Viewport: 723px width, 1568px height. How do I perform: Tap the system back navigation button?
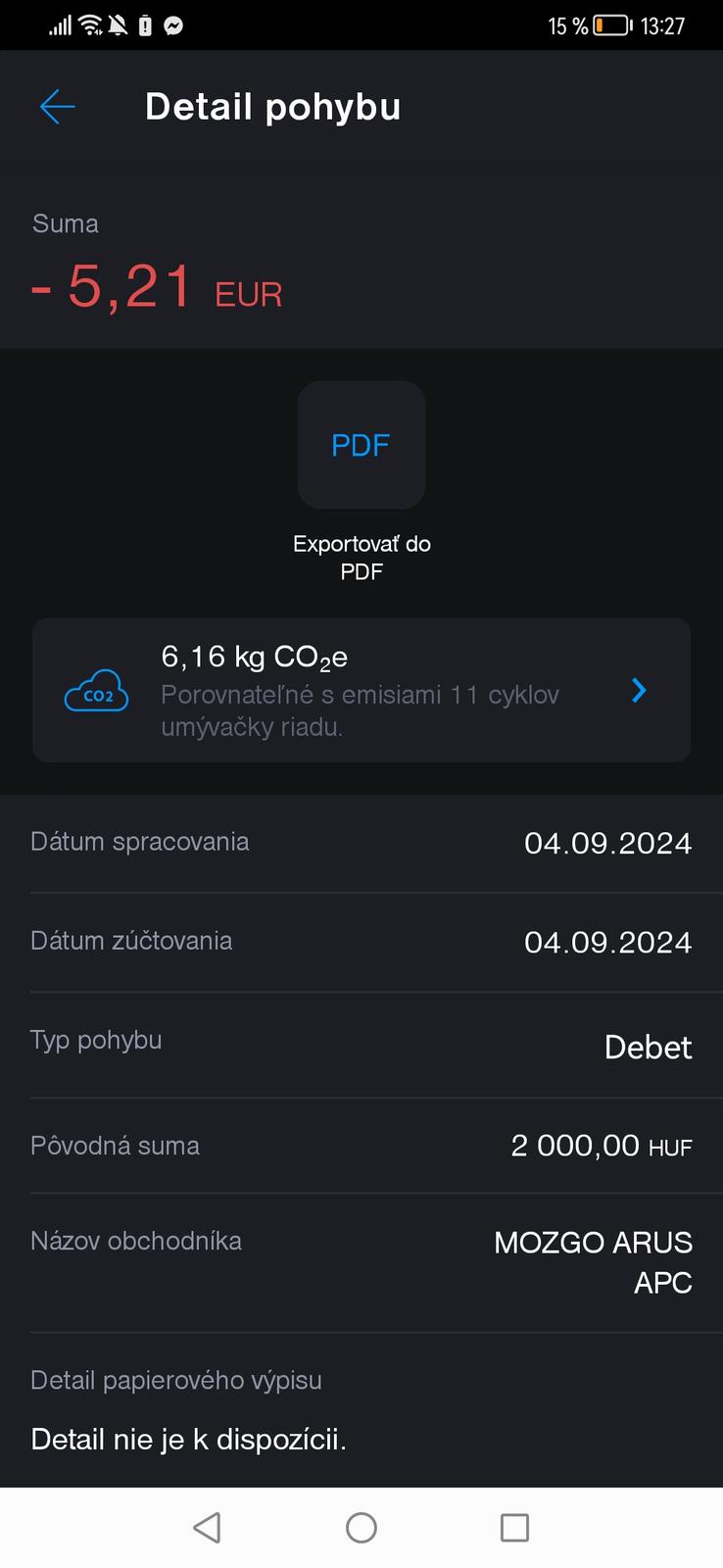pos(207,1527)
